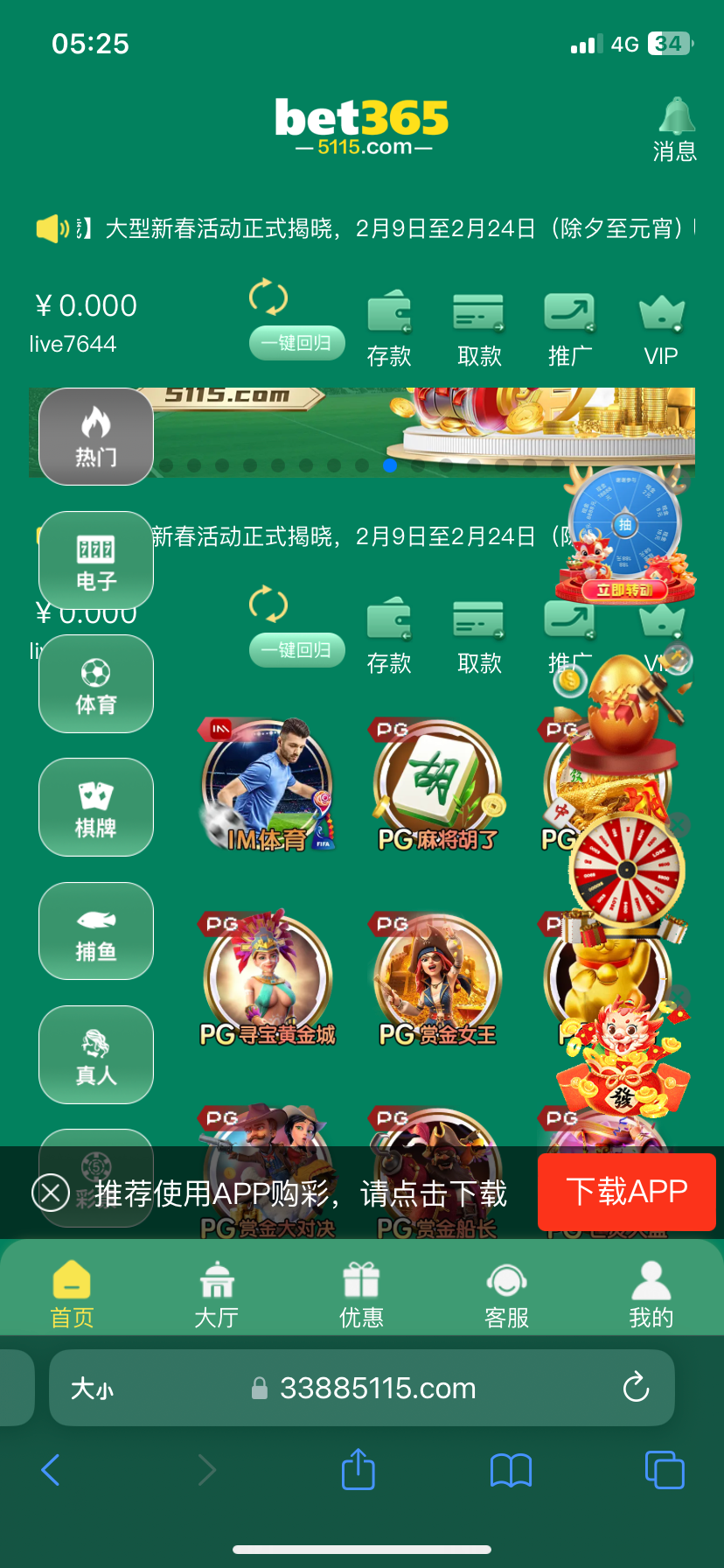The height and width of the screenshot is (1568, 724).
Task: Select the 热门 category
Action: (x=96, y=437)
